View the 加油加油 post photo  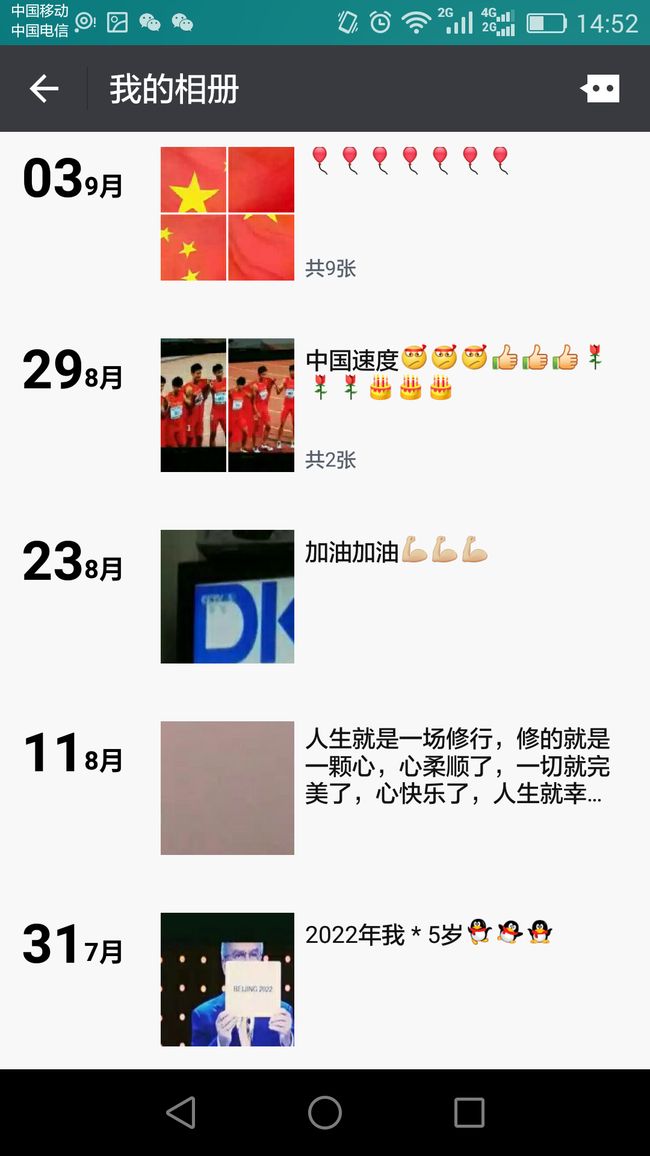pyautogui.click(x=227, y=596)
